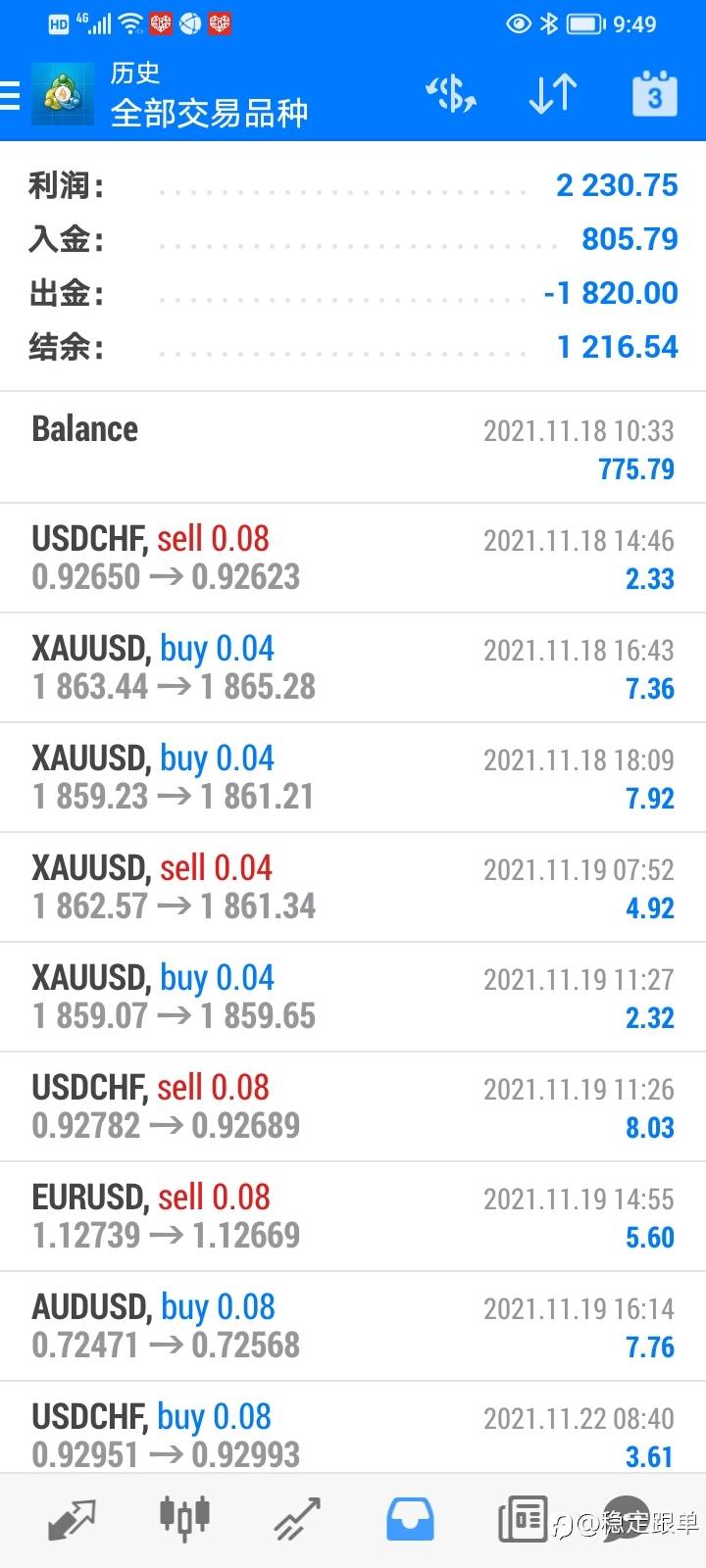Switch to the Quotes tab
This screenshot has height=1568, width=706.
click(72, 1519)
